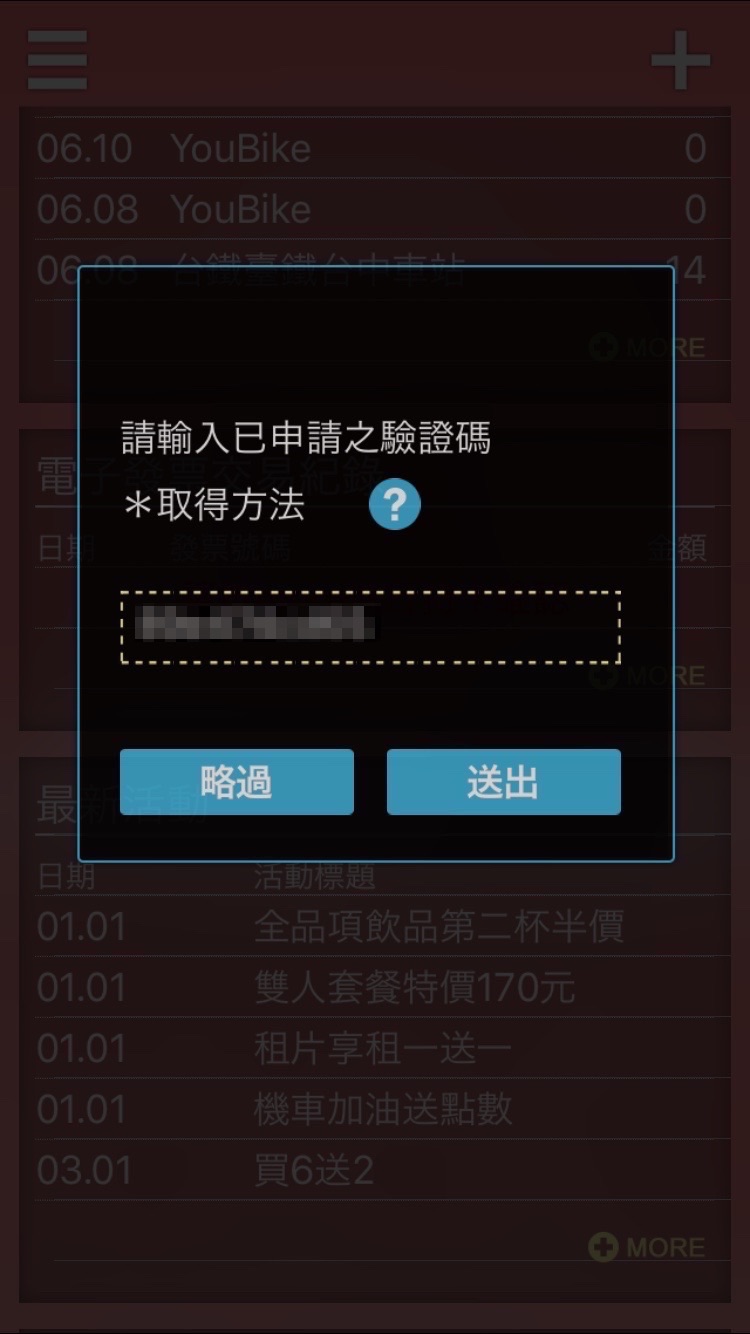Screen dimensions: 750x1334
Task: Tap the 略過 button to skip
Action: pos(237,782)
